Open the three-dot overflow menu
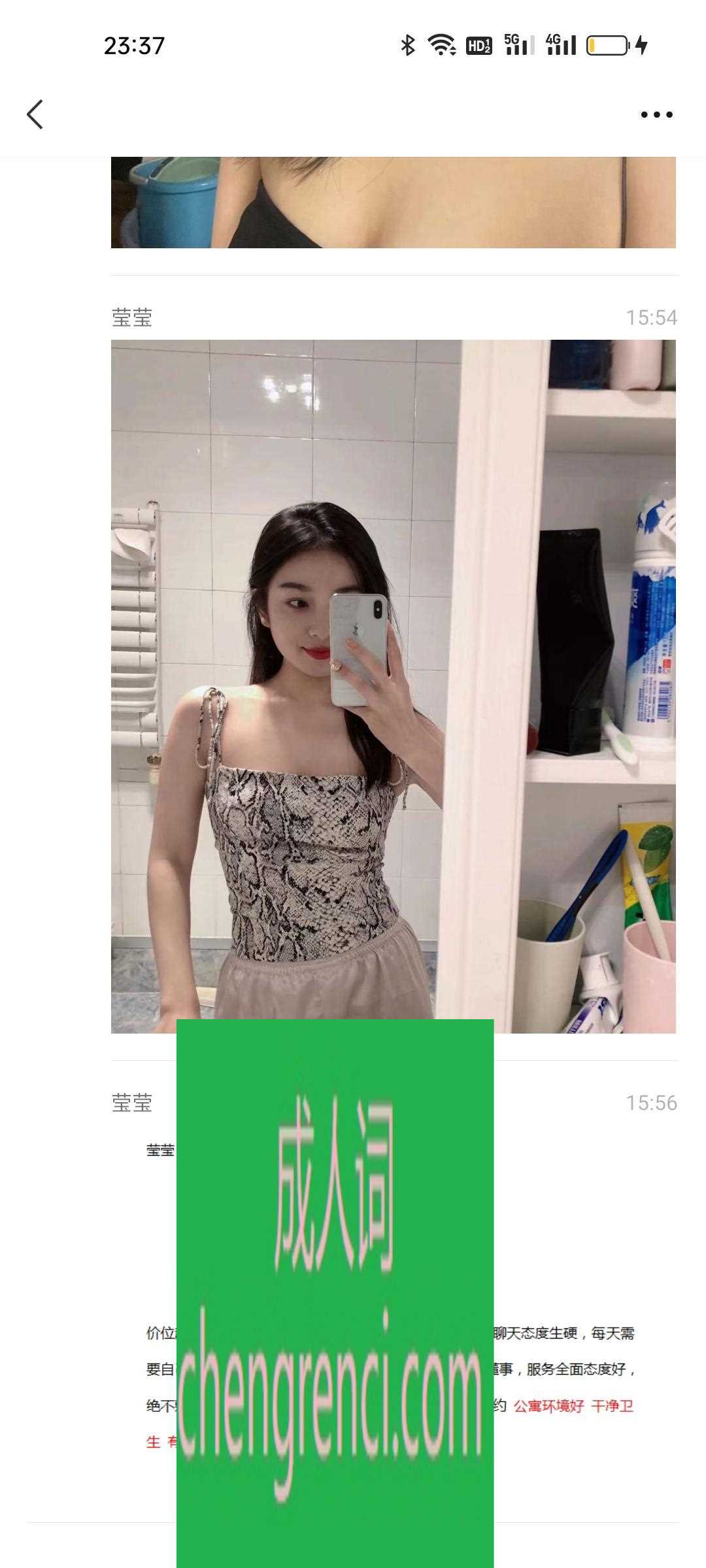Screen dimensions: 706x1568 point(656,115)
